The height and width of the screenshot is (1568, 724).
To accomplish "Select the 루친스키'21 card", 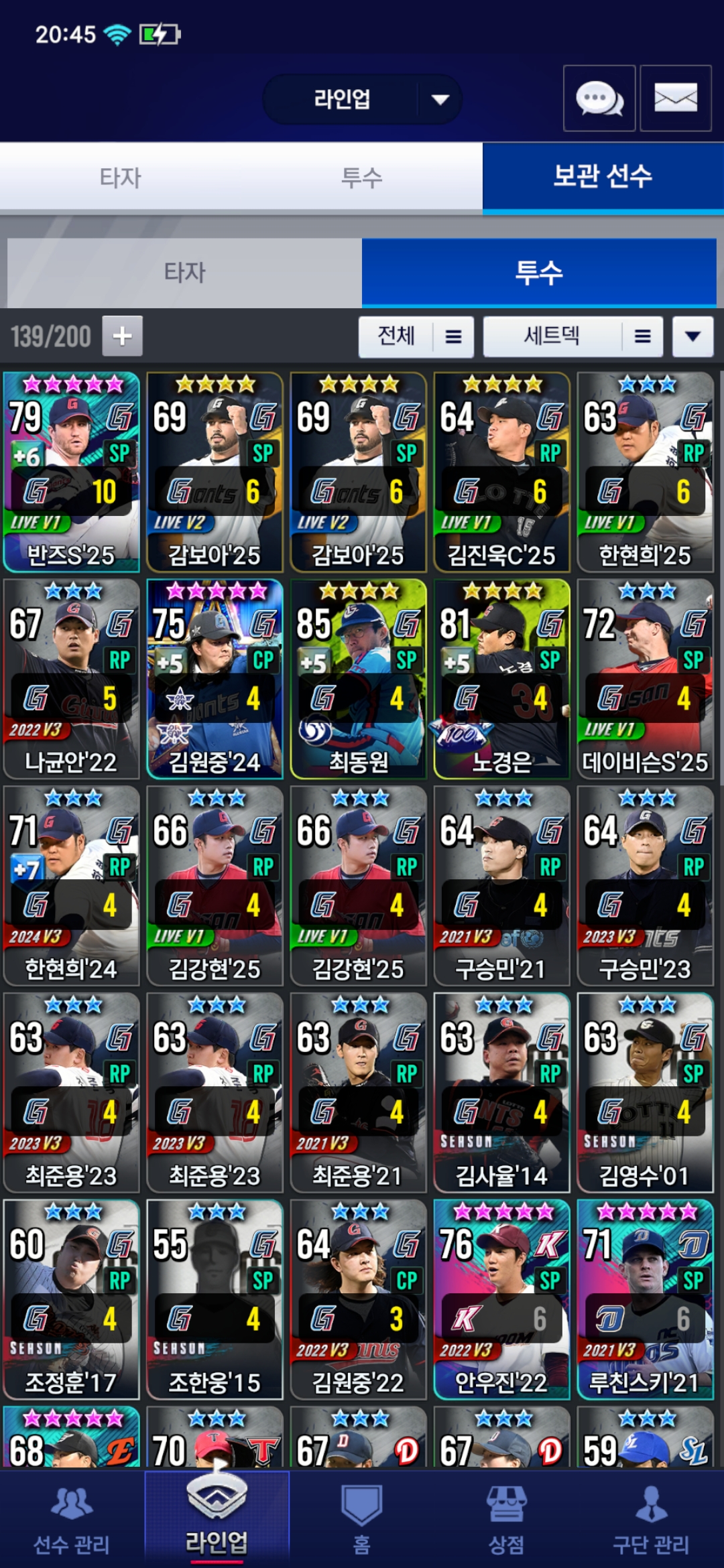I will [x=645, y=1299].
